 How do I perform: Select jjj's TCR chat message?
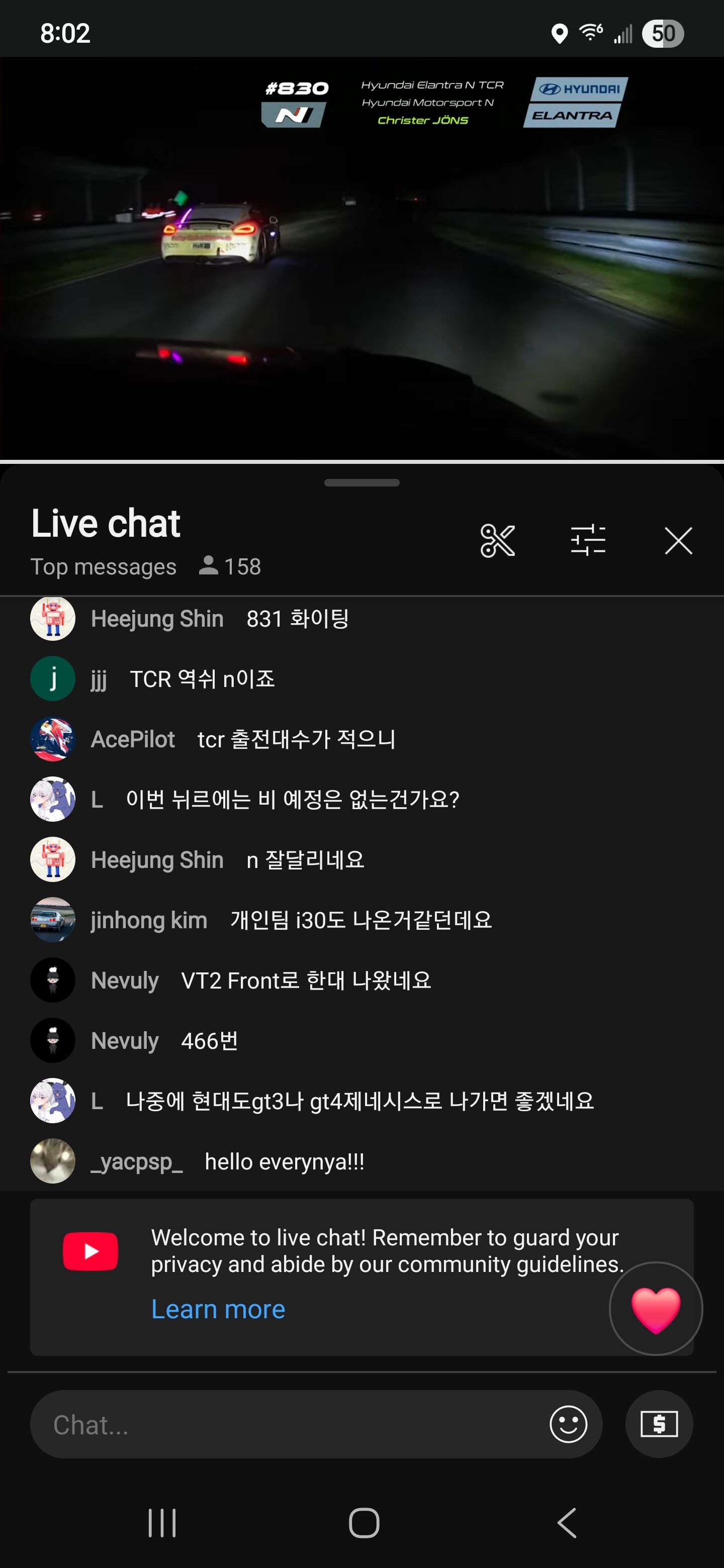point(202,679)
